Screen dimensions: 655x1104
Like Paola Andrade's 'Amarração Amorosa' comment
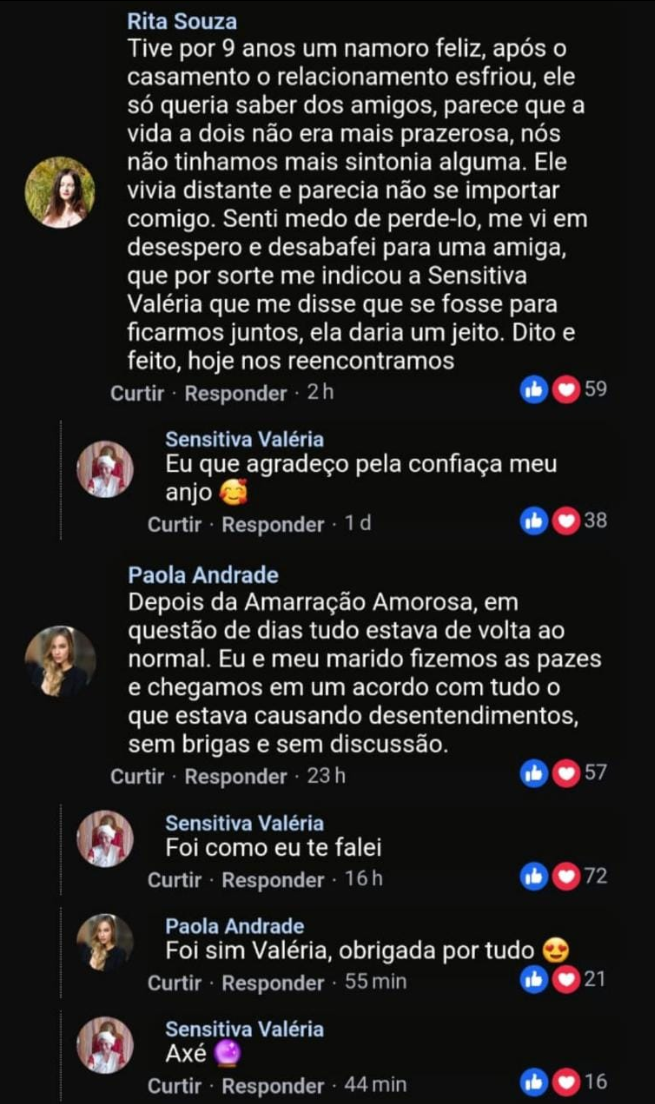click(137, 776)
